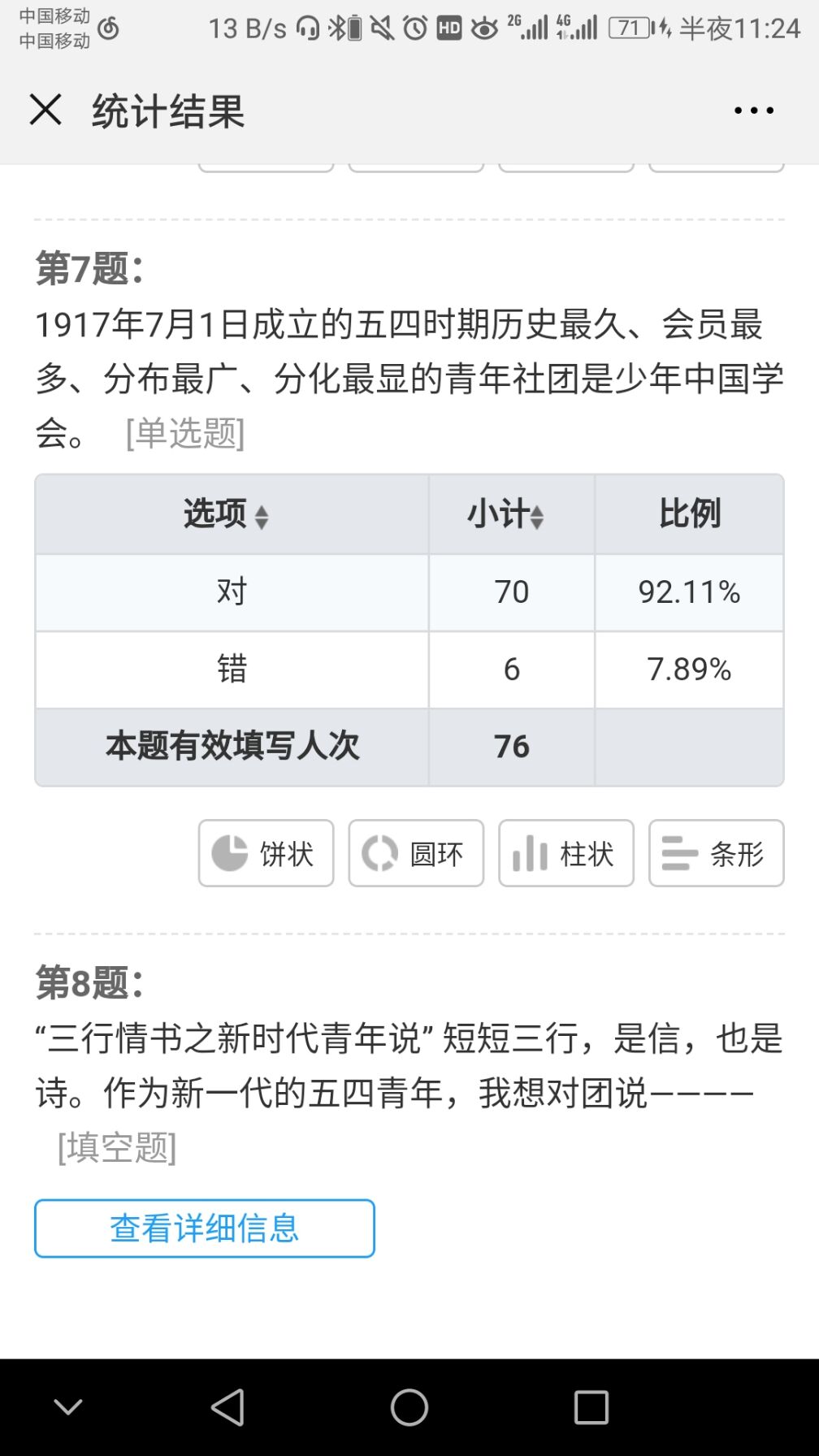Show question 7 as 饼状 pie chart
The width and height of the screenshot is (819, 1456).
click(x=266, y=853)
